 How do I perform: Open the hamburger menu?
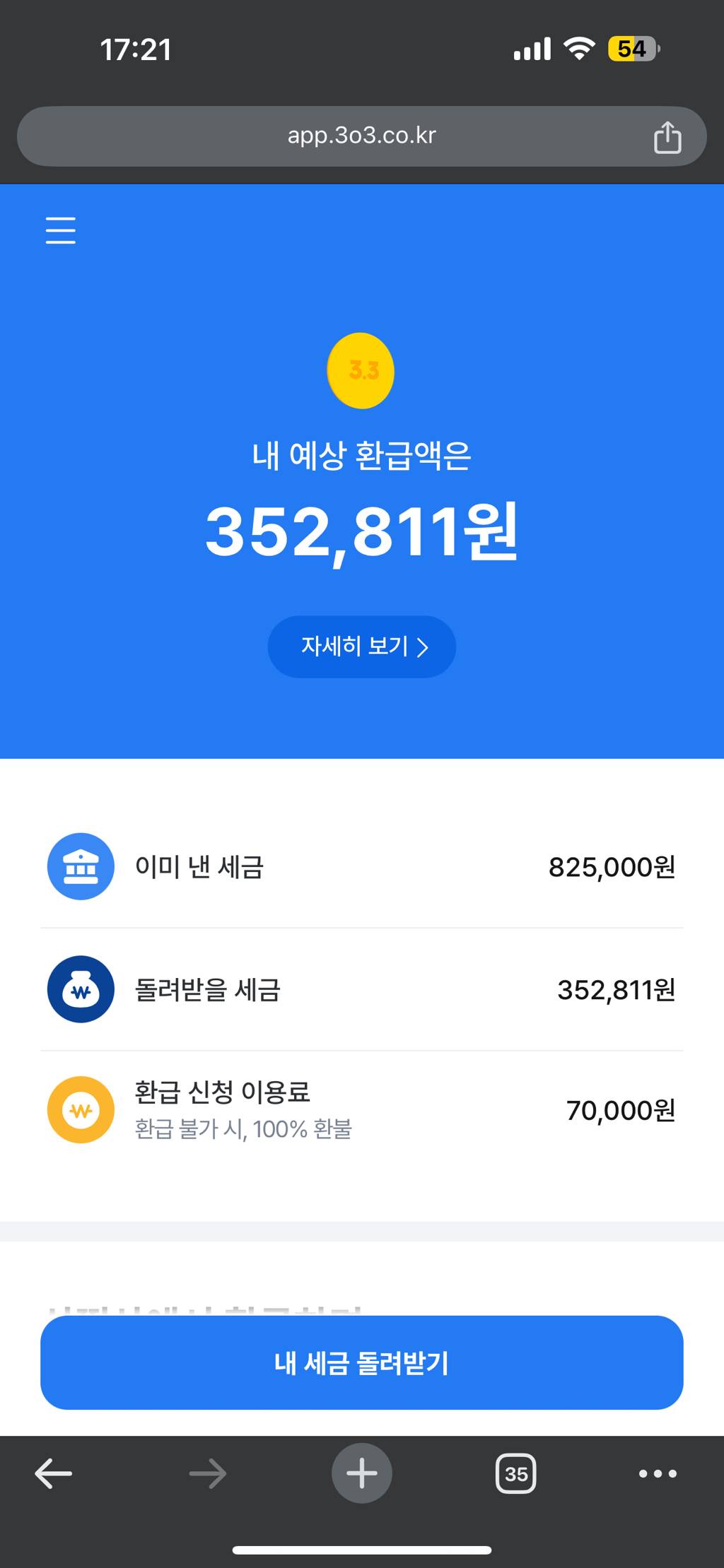pyautogui.click(x=60, y=230)
